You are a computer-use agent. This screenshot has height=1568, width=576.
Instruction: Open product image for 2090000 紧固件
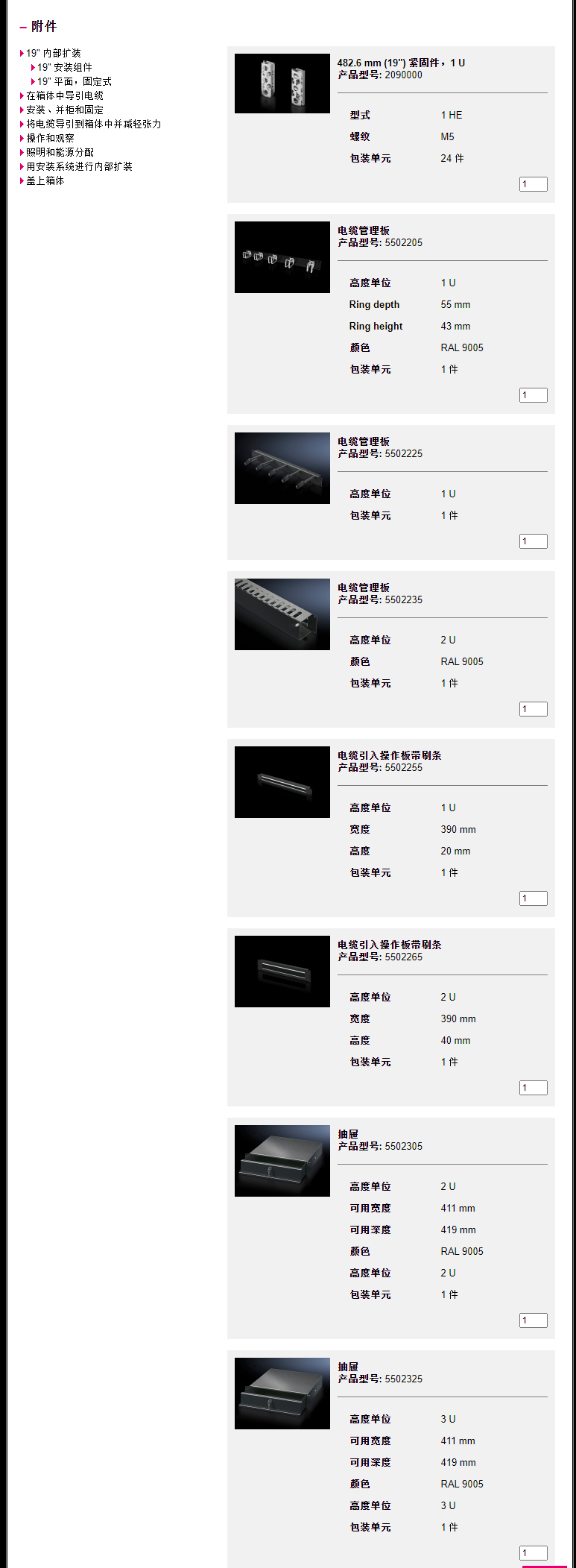coord(282,84)
